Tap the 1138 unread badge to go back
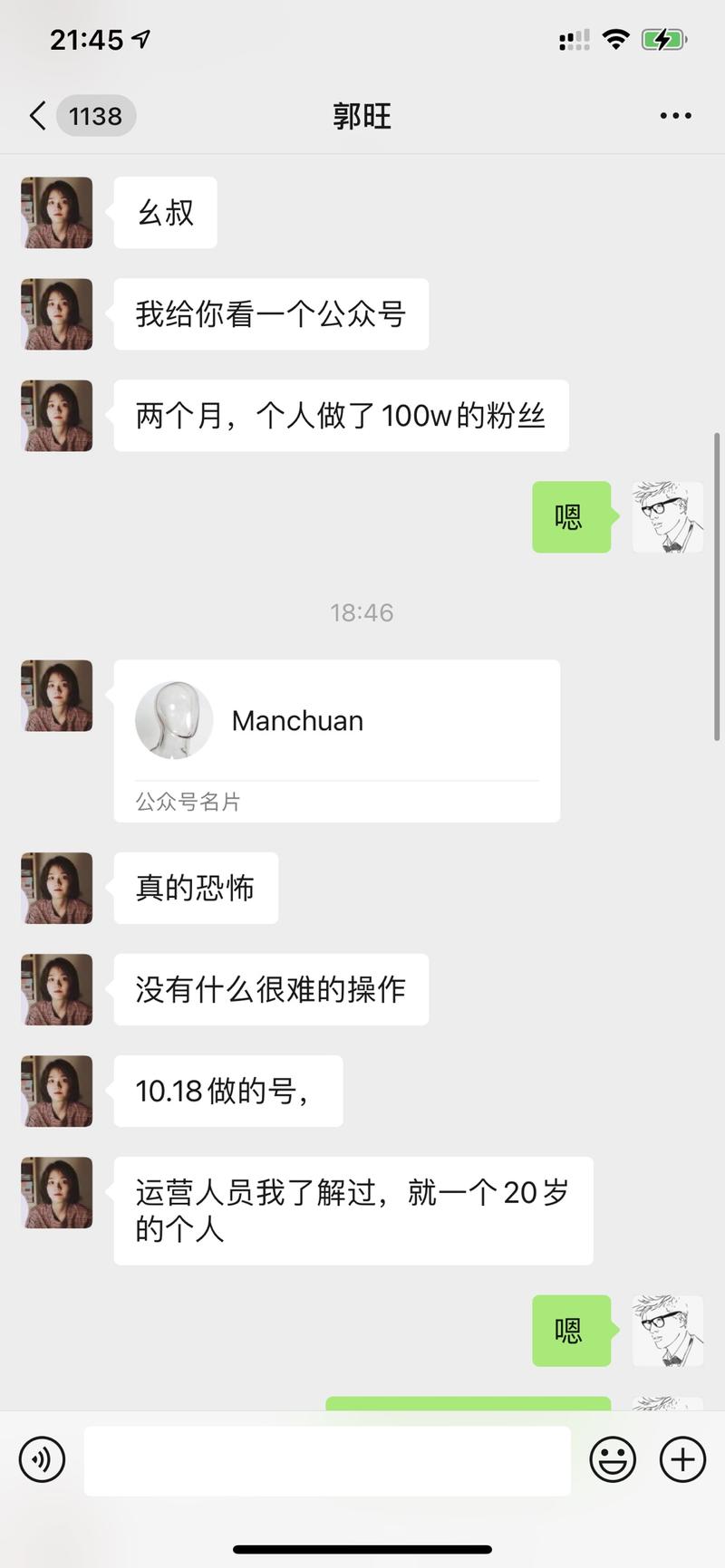Viewport: 725px width, 1568px height. click(95, 116)
